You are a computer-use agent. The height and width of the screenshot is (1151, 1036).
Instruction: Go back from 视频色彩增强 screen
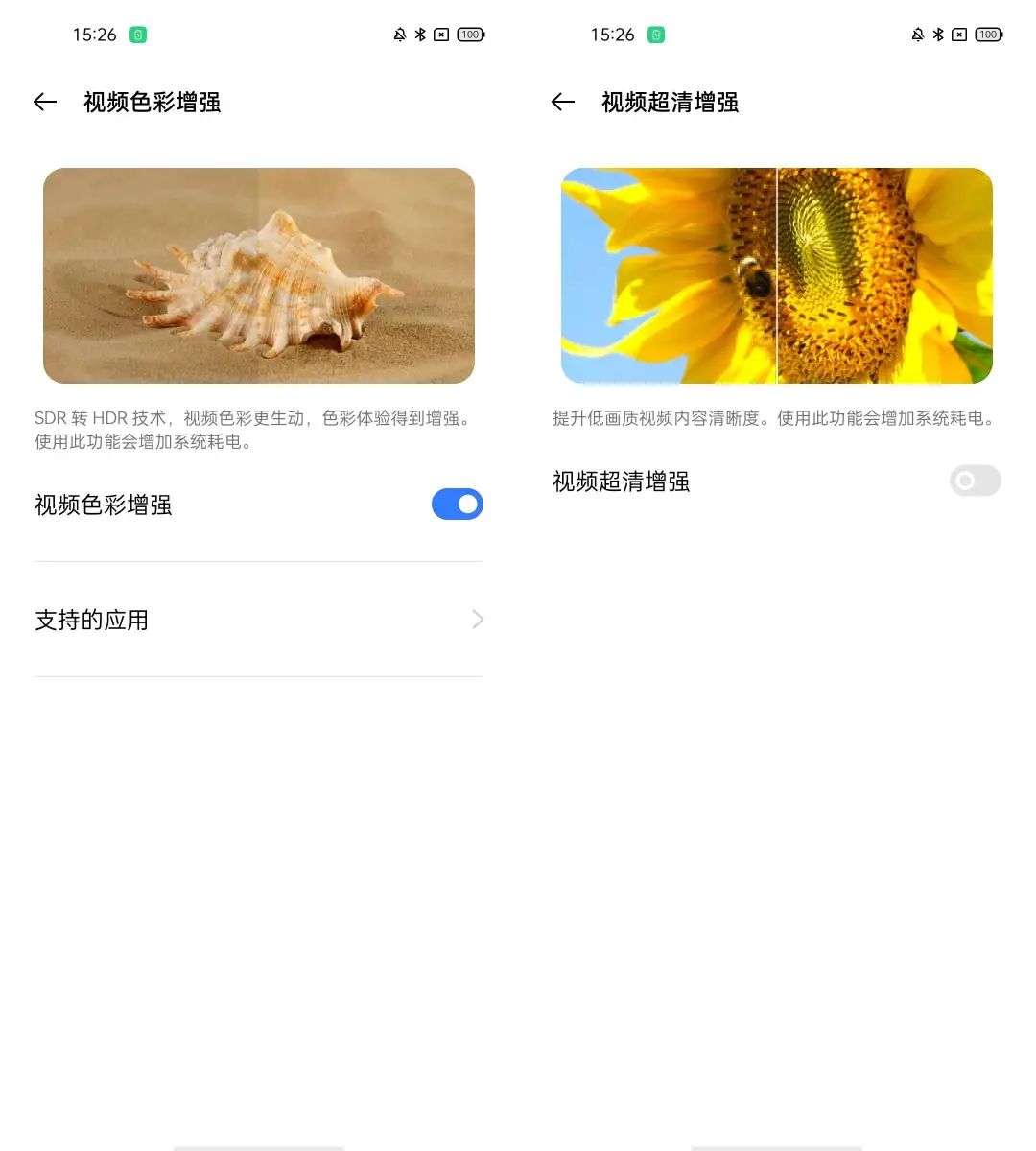45,102
